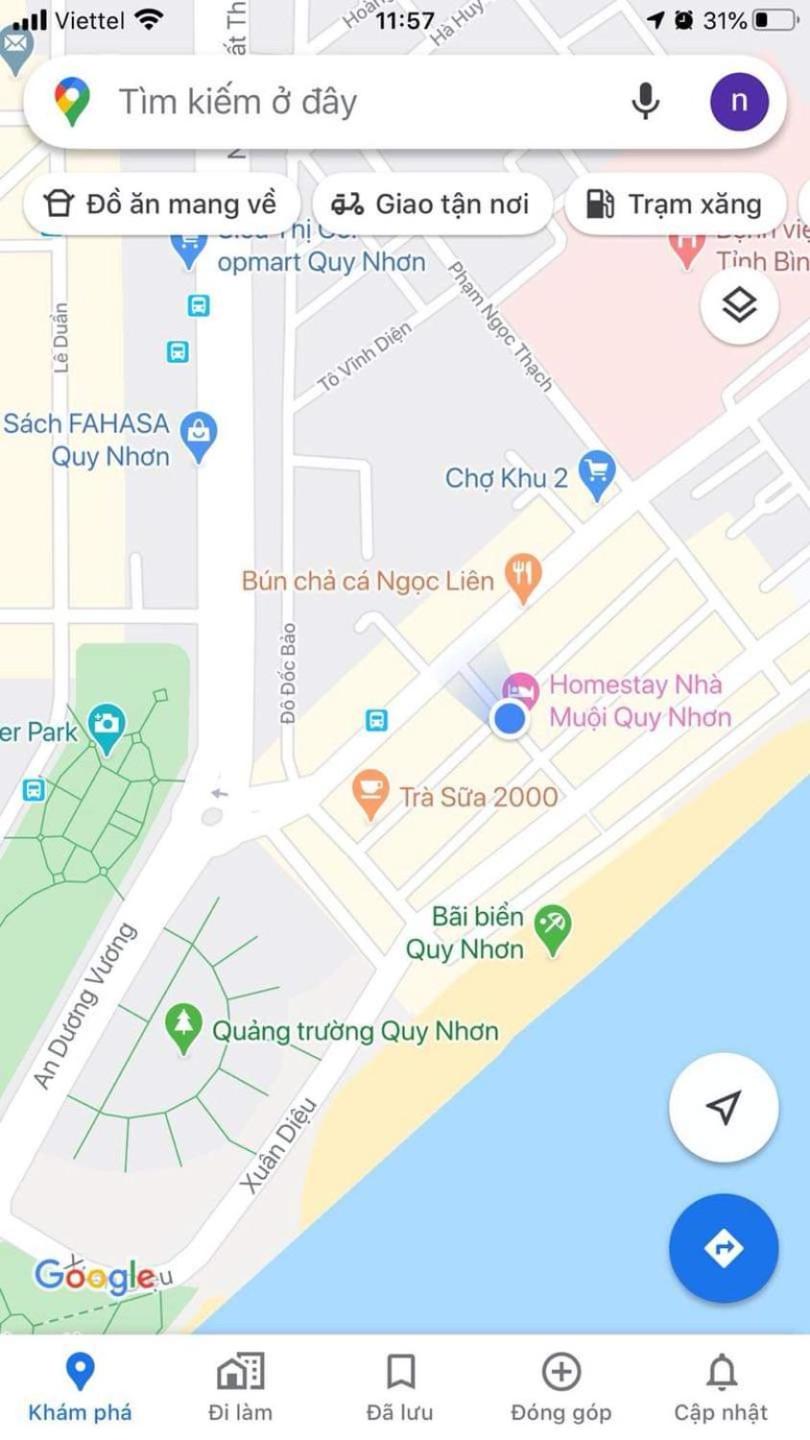Image resolution: width=810 pixels, height=1440 pixels.
Task: Open the 'Quảng trường Quy Nhơn' park pin
Action: 183,1027
